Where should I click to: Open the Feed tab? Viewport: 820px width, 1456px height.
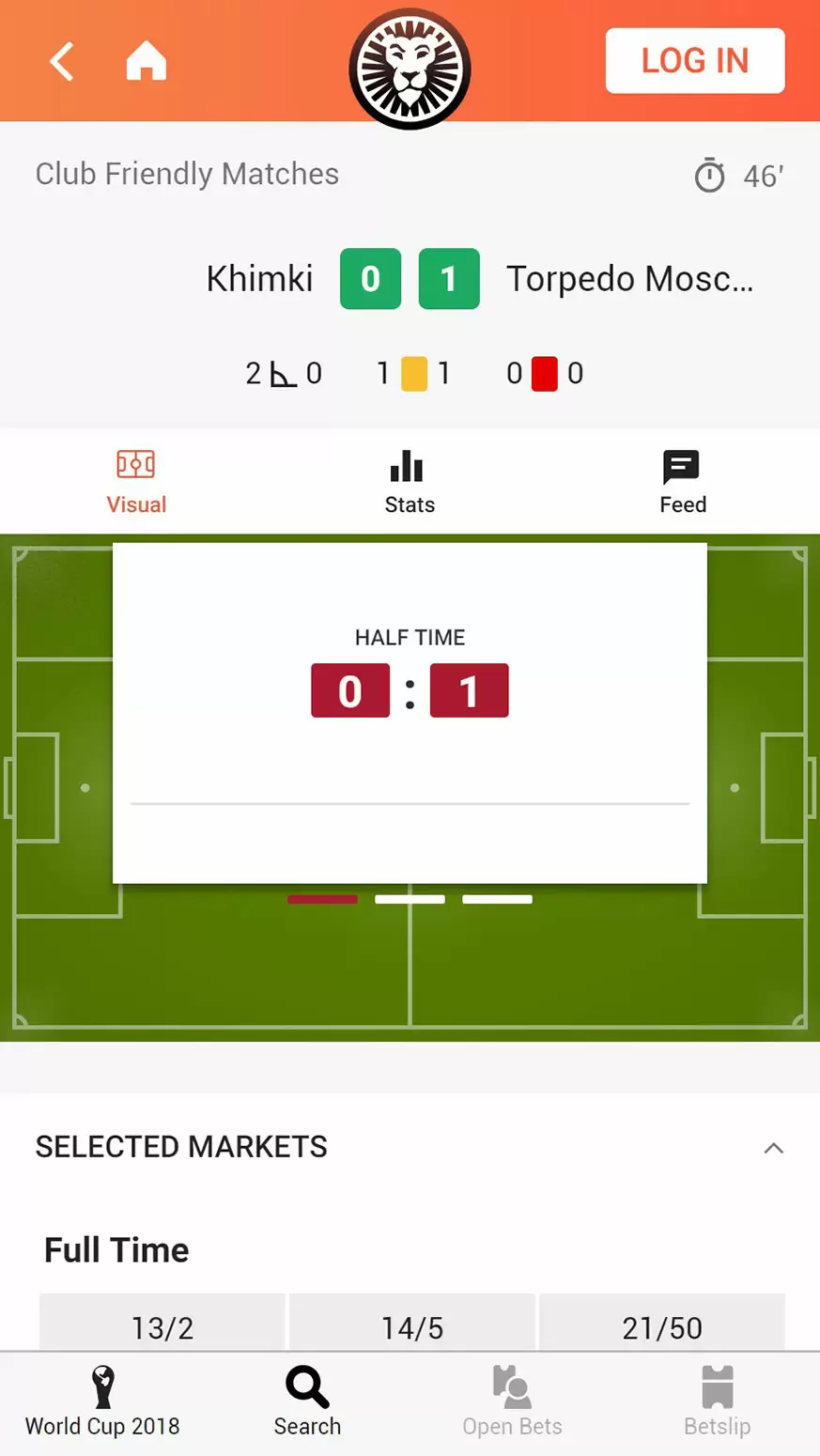click(682, 482)
